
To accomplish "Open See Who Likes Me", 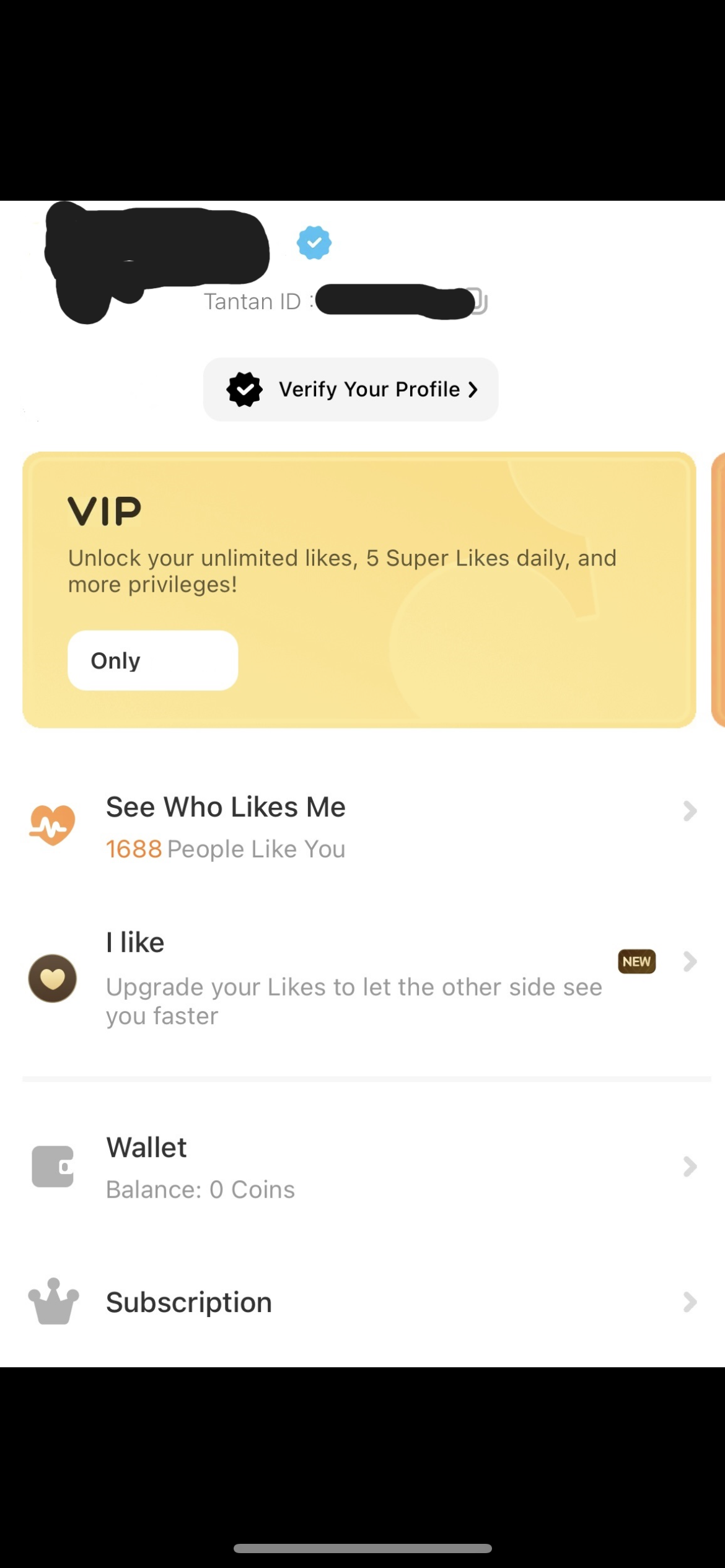I will (362, 828).
